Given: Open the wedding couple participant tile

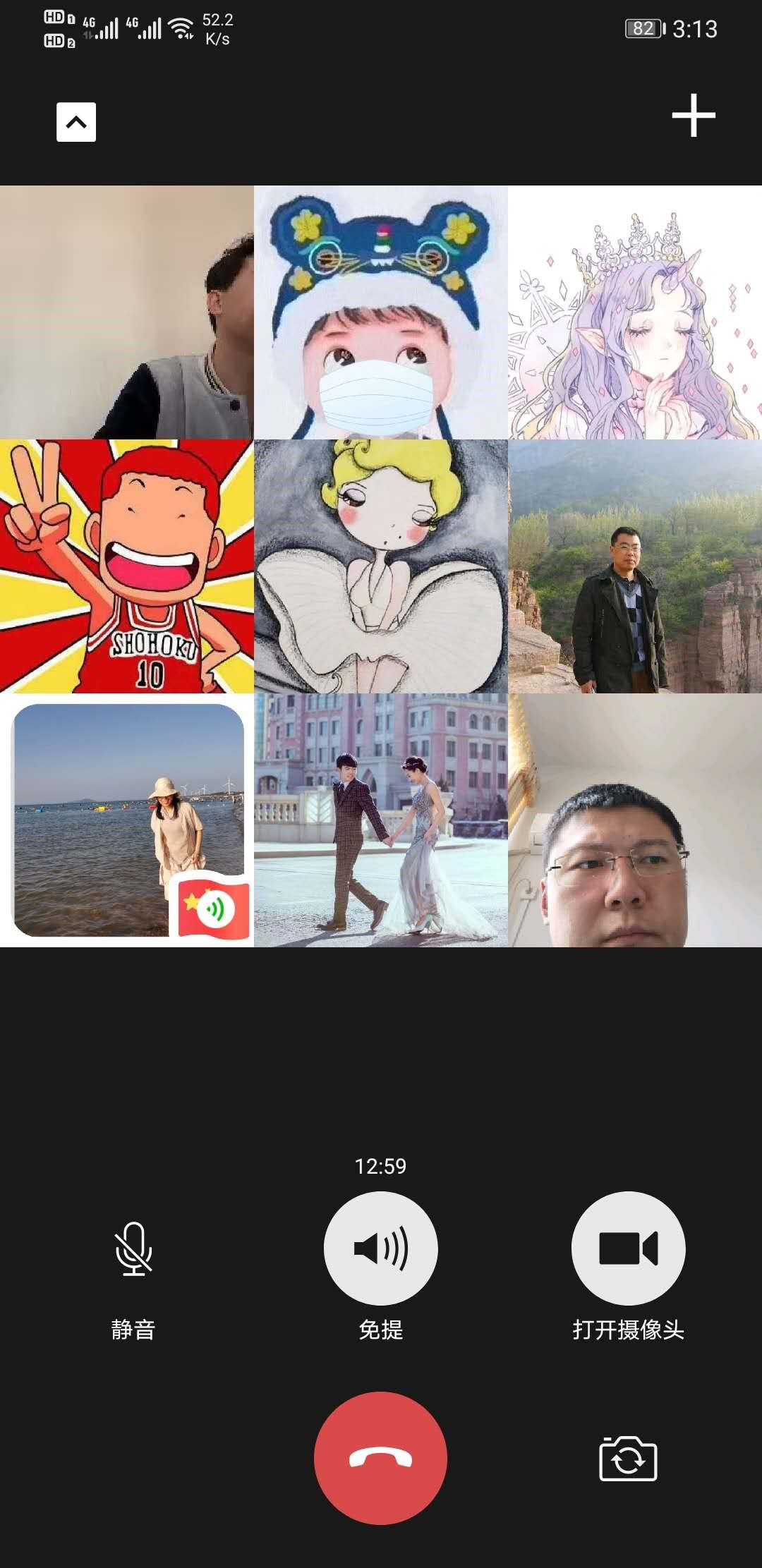Looking at the screenshot, I should [380, 820].
